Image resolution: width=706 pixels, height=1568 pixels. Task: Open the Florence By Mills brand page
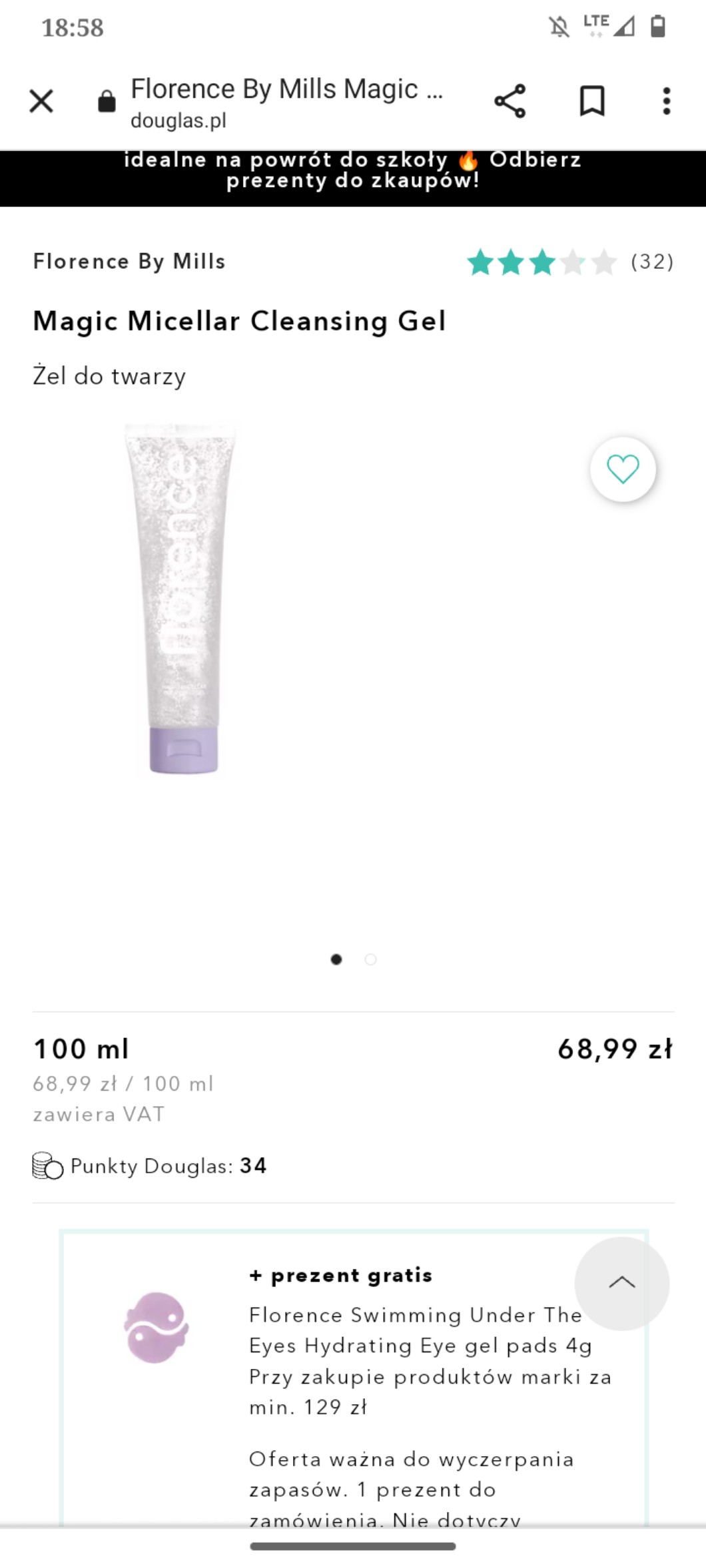(129, 262)
